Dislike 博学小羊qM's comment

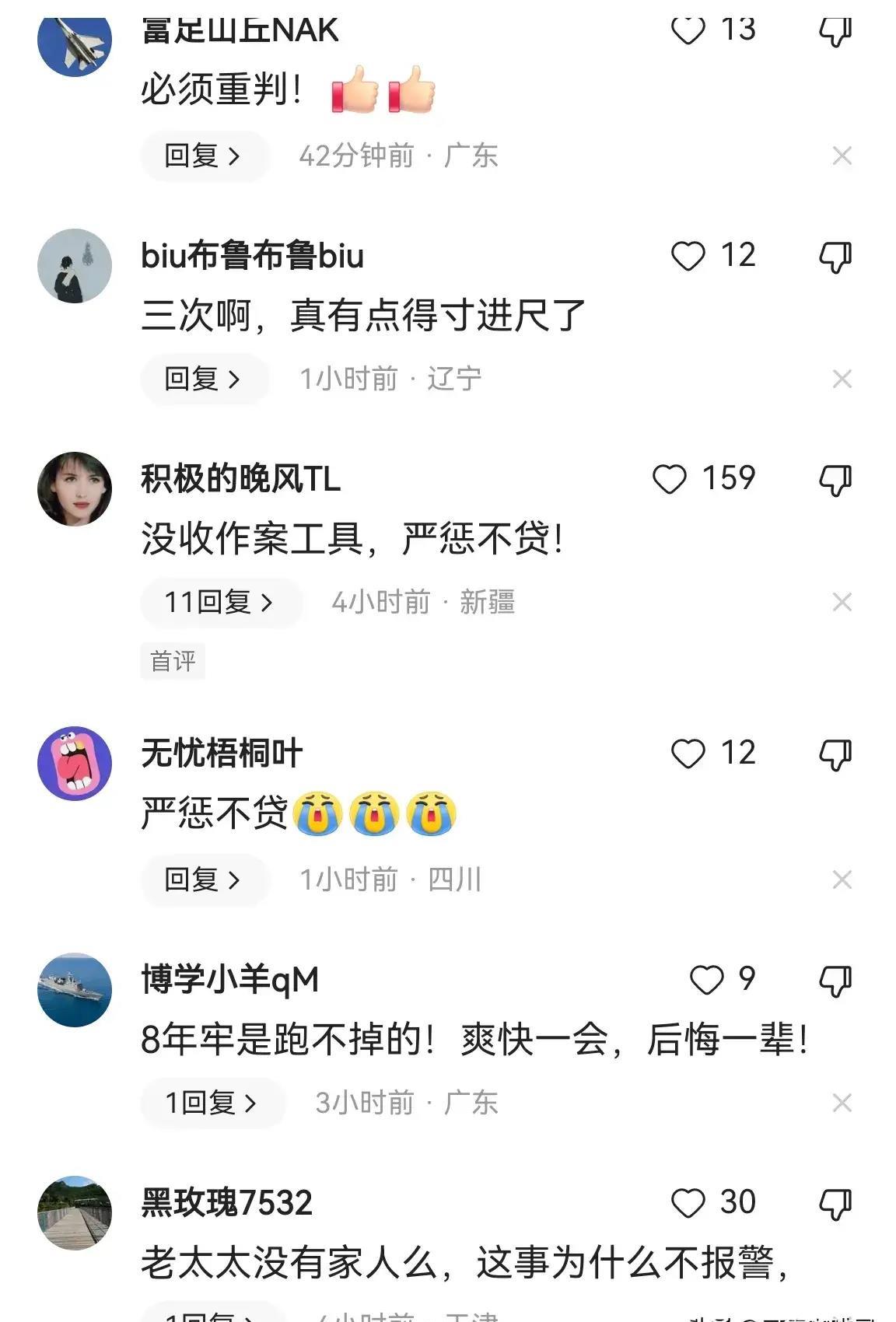(x=835, y=980)
